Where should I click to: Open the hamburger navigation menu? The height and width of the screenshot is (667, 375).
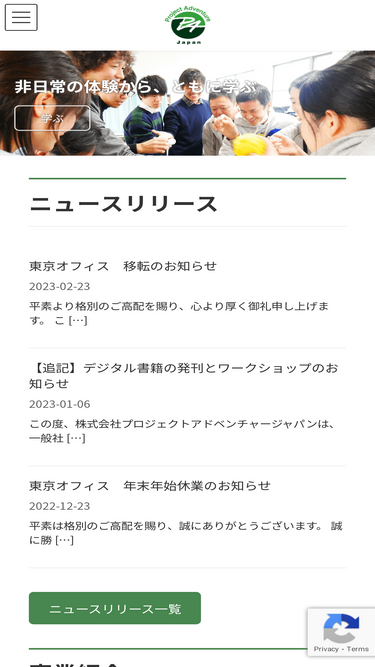[x=21, y=17]
